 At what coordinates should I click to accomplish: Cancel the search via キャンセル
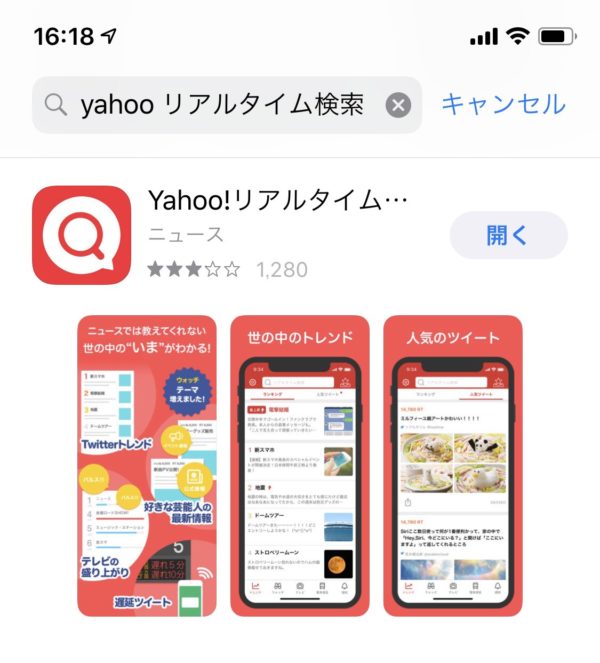pyautogui.click(x=503, y=104)
